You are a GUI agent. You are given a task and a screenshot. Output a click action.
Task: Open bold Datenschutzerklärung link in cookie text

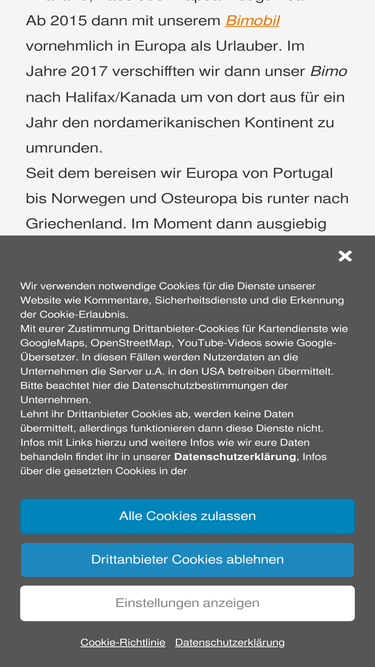235,456
